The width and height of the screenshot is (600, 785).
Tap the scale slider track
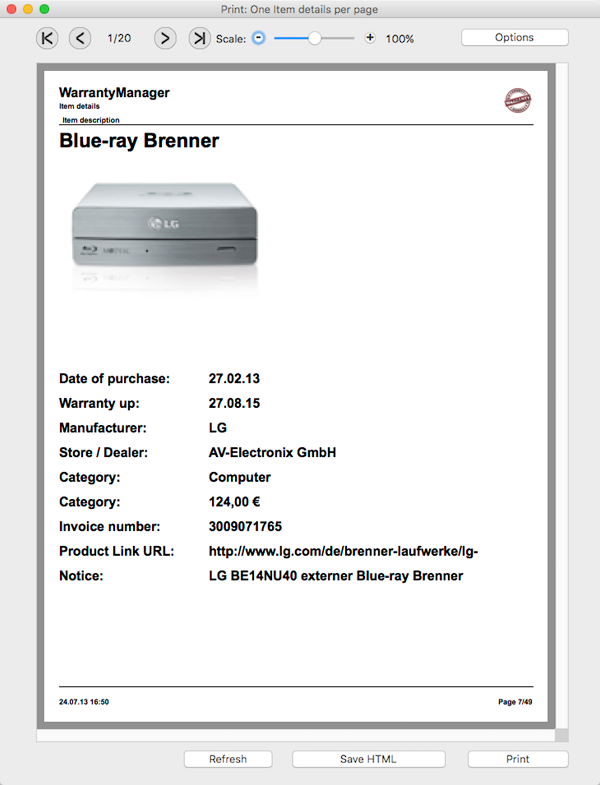pos(335,38)
